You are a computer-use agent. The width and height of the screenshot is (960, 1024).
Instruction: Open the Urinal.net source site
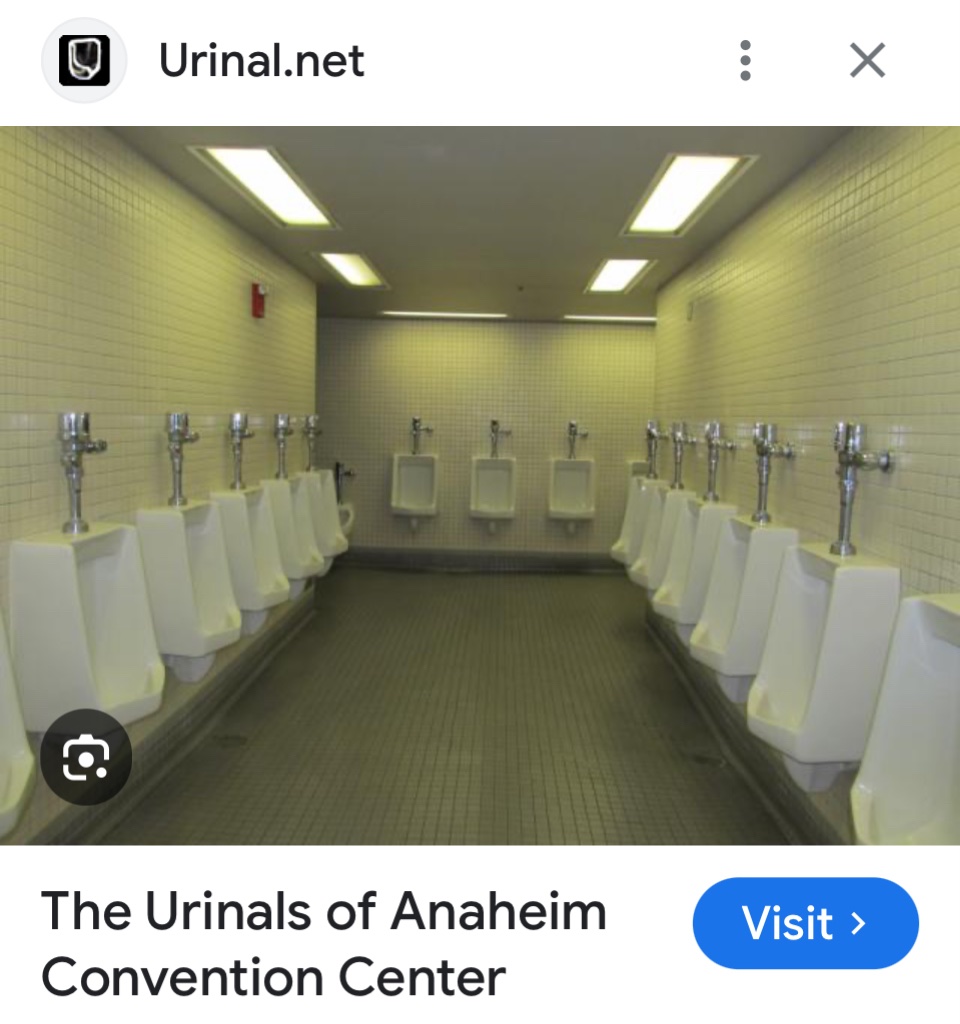261,61
